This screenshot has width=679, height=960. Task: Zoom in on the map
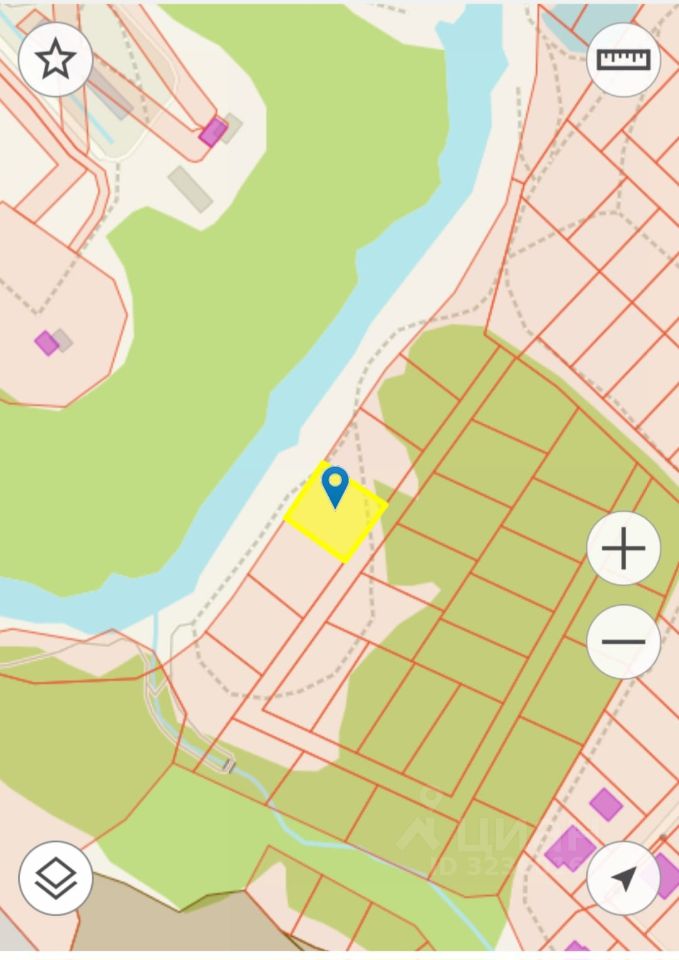point(623,549)
